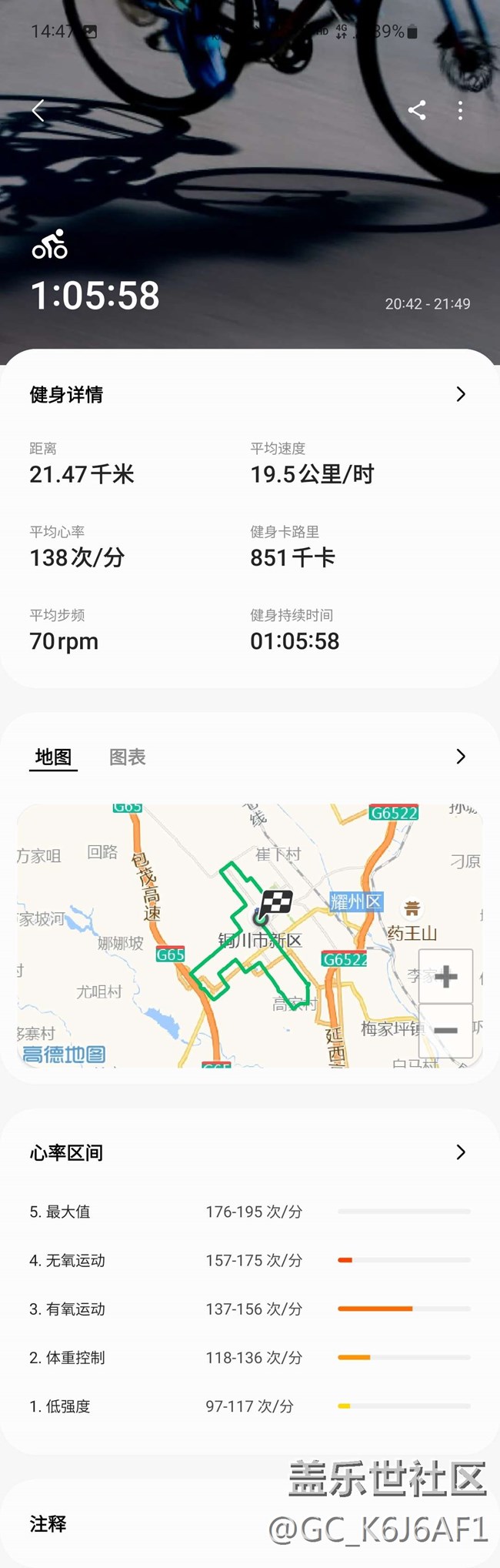The image size is (500, 1568).
Task: Zoom out on the route map
Action: (x=445, y=1030)
